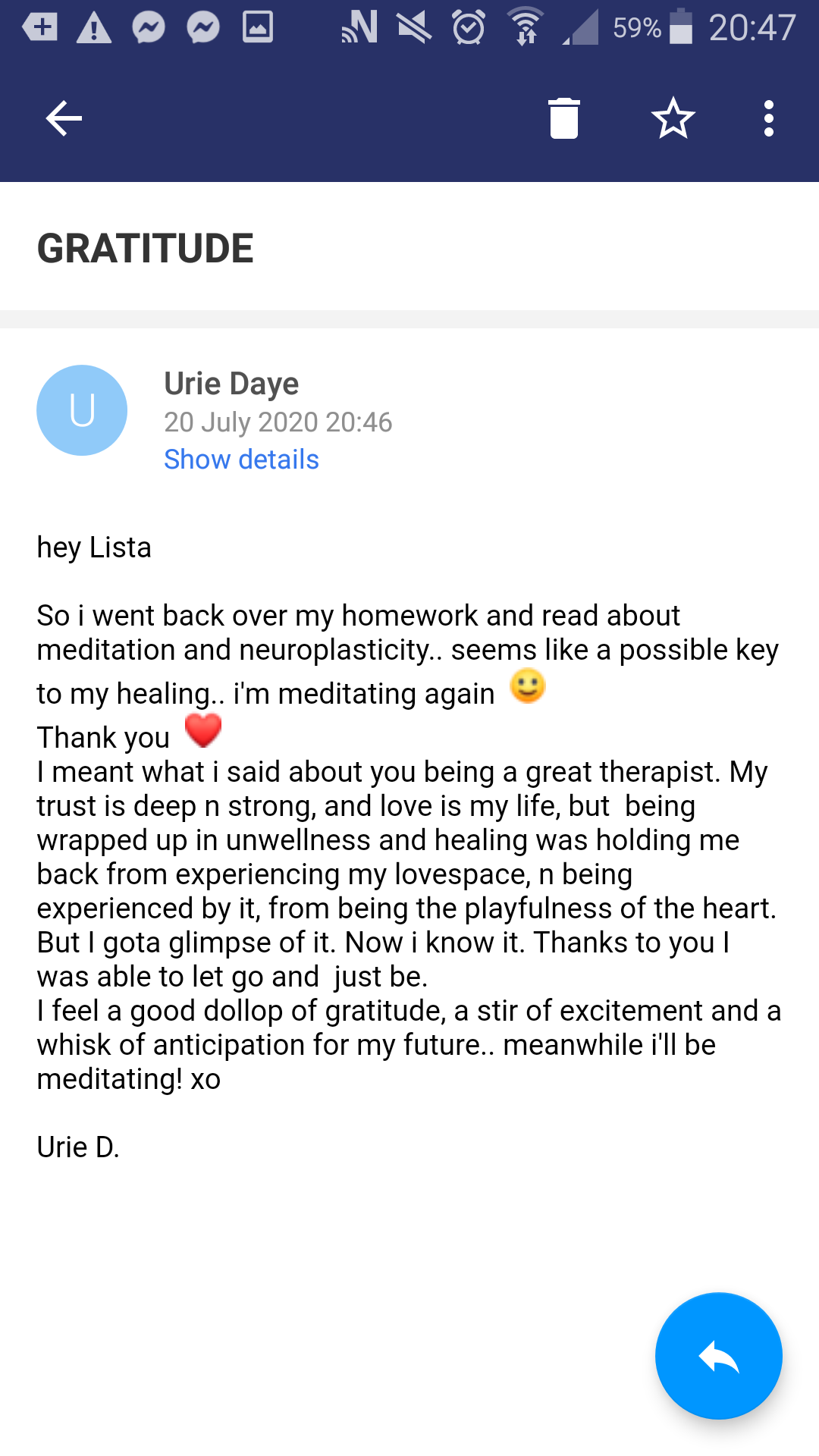819x1456 pixels.
Task: Open Urie Daye's sender avatar
Action: (x=82, y=410)
